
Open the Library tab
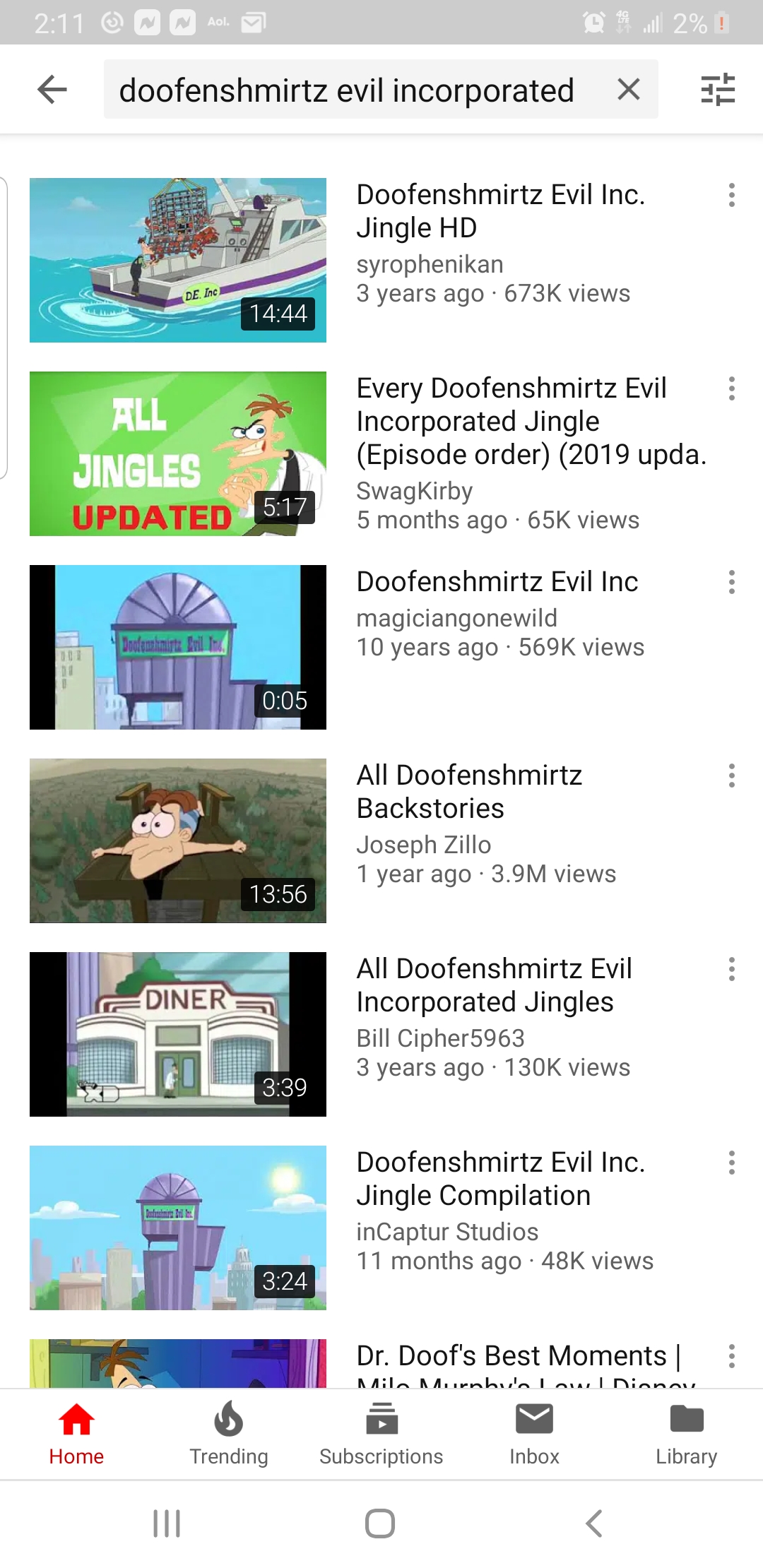point(686,1434)
